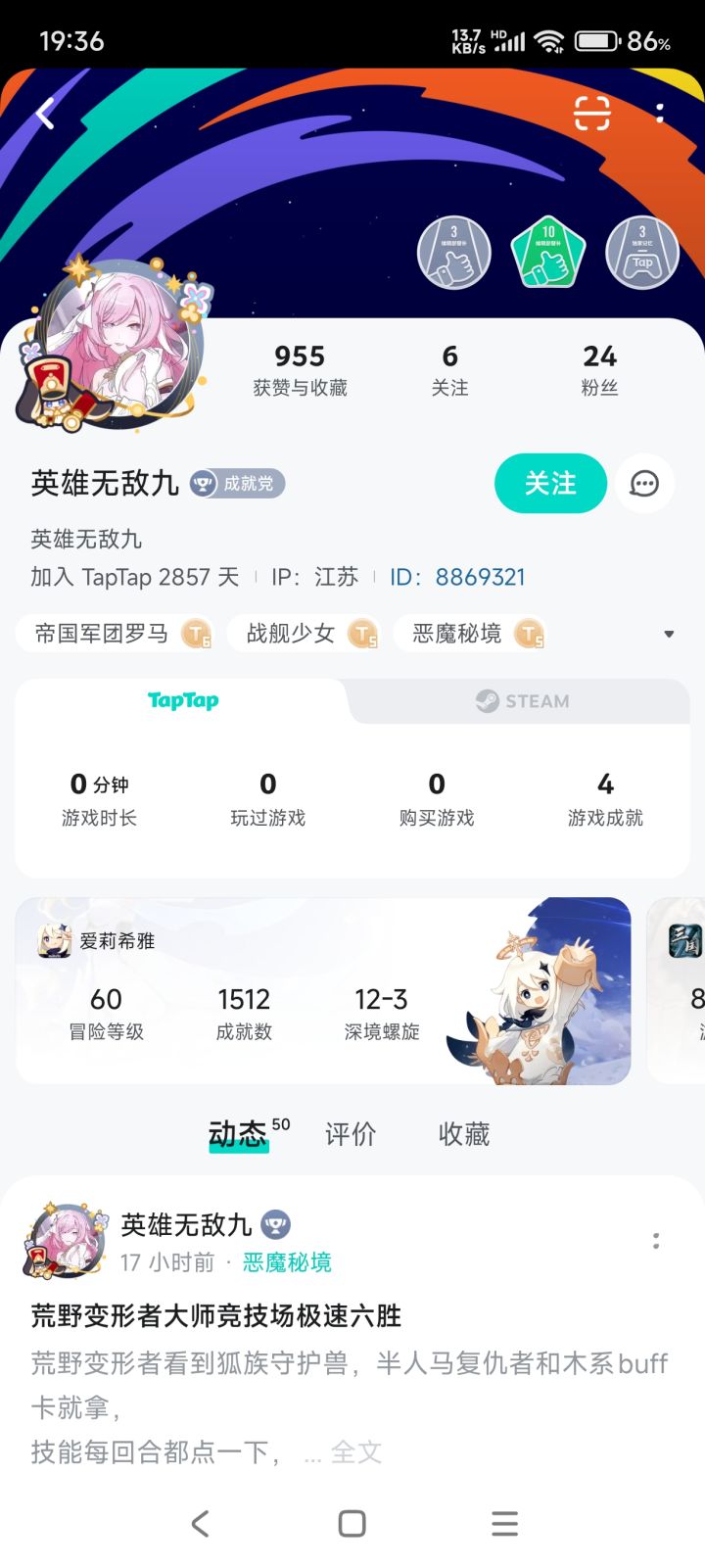Open the 爱莉希雅 Genshin profile card
Image resolution: width=705 pixels, height=1568 pixels.
[323, 989]
